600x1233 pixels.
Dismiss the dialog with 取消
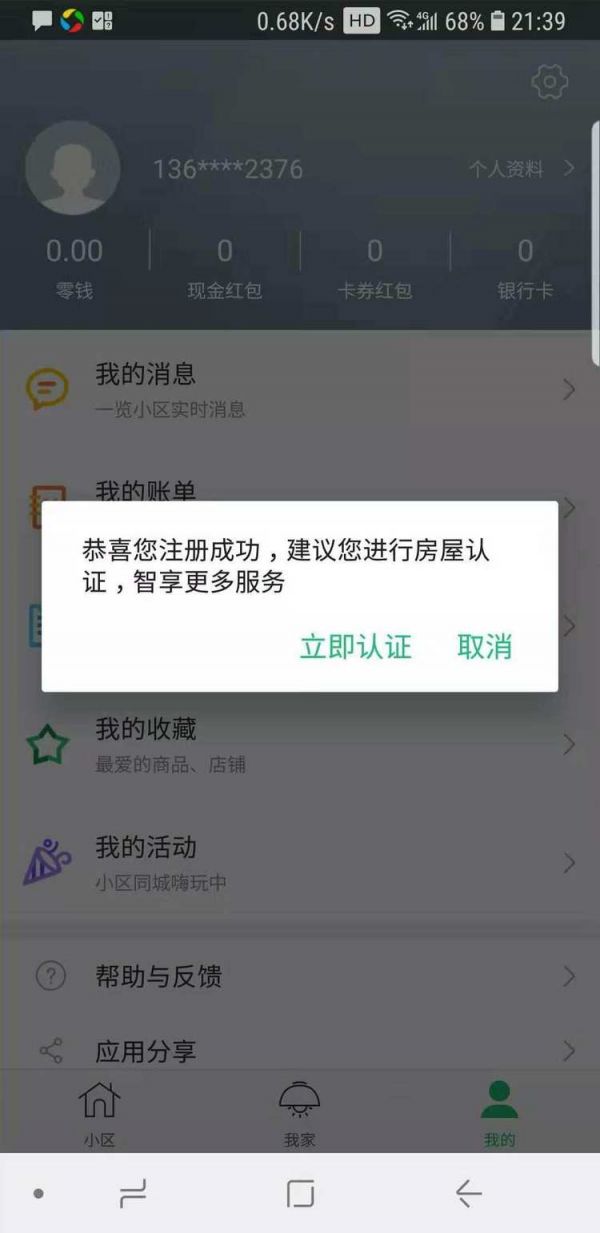point(484,647)
